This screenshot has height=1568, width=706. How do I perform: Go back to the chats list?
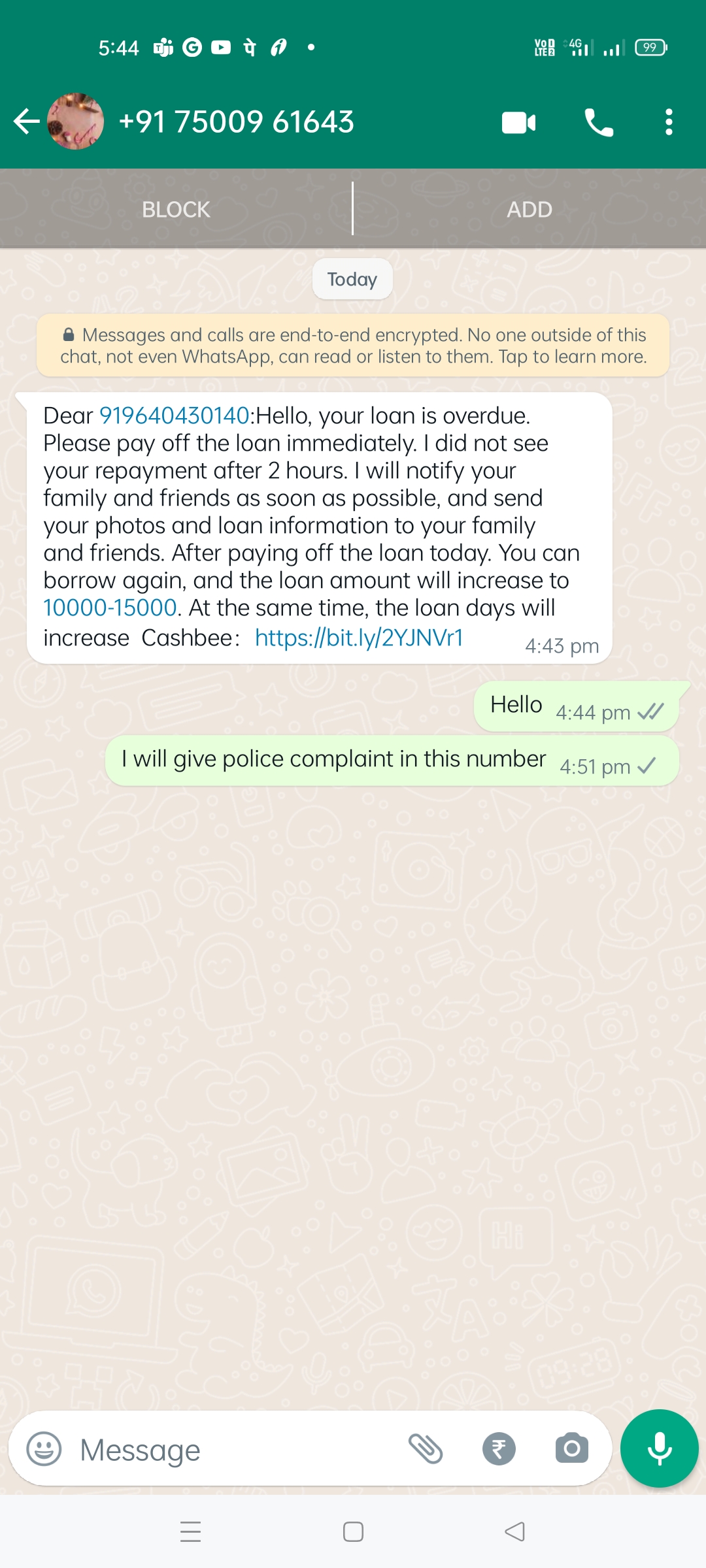pyautogui.click(x=26, y=122)
